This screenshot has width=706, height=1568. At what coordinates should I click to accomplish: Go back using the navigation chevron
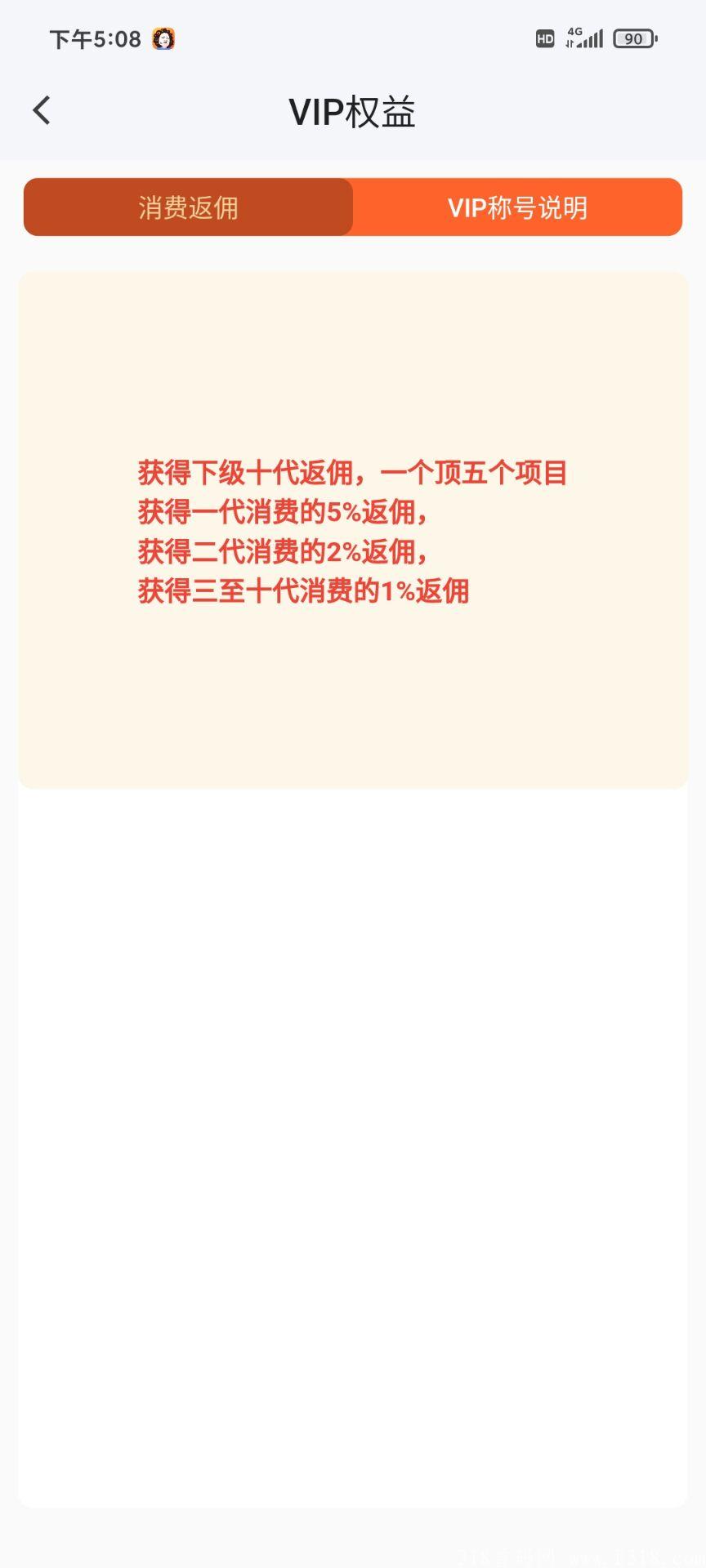pyautogui.click(x=41, y=110)
